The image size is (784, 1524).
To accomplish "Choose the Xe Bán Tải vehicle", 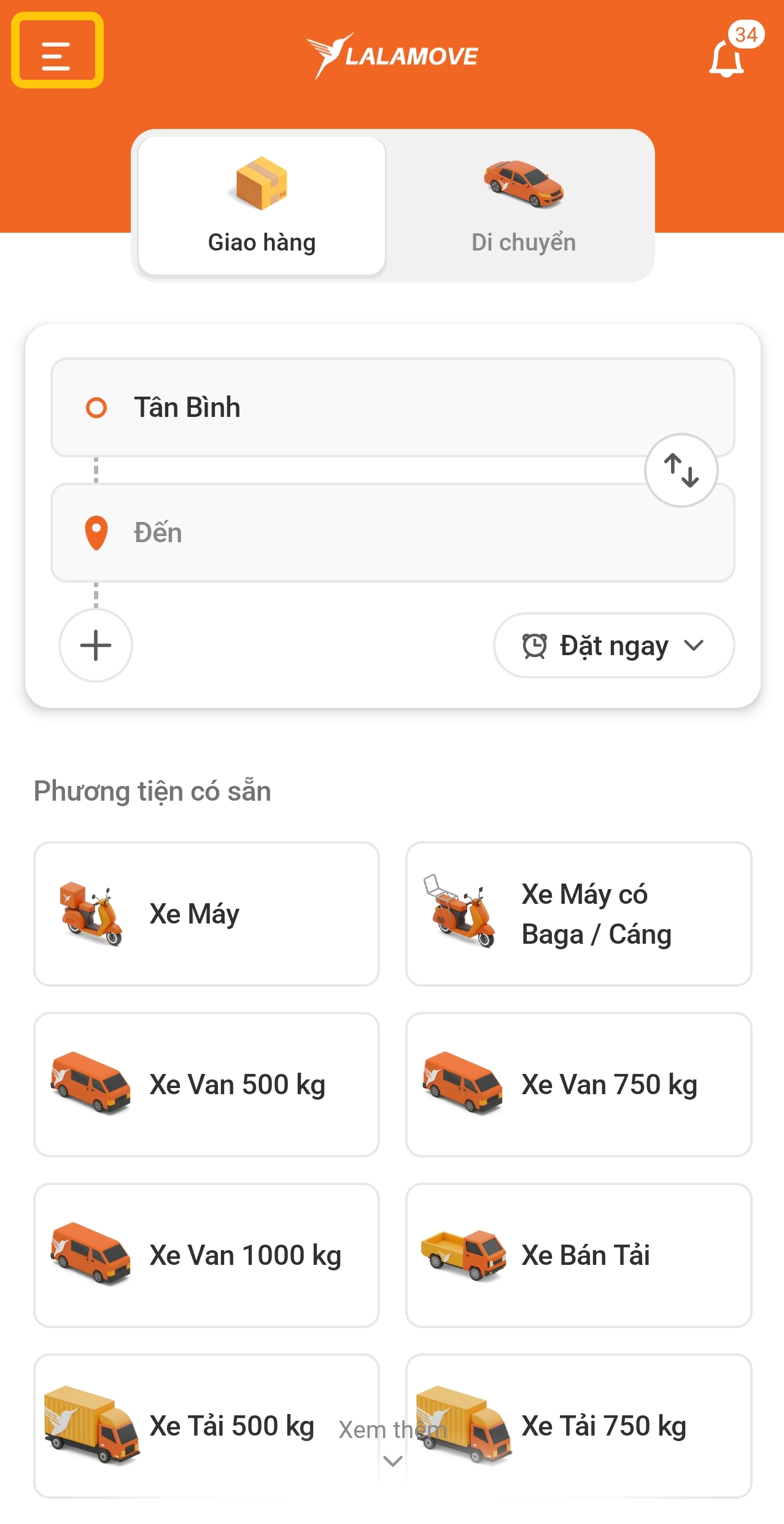I will pos(578,1255).
